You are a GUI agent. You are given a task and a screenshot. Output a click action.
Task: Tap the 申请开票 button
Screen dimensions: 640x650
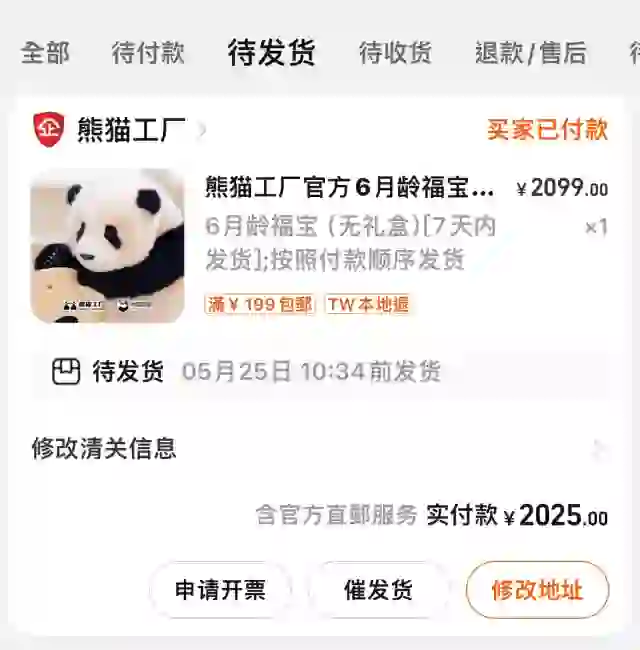click(220, 590)
